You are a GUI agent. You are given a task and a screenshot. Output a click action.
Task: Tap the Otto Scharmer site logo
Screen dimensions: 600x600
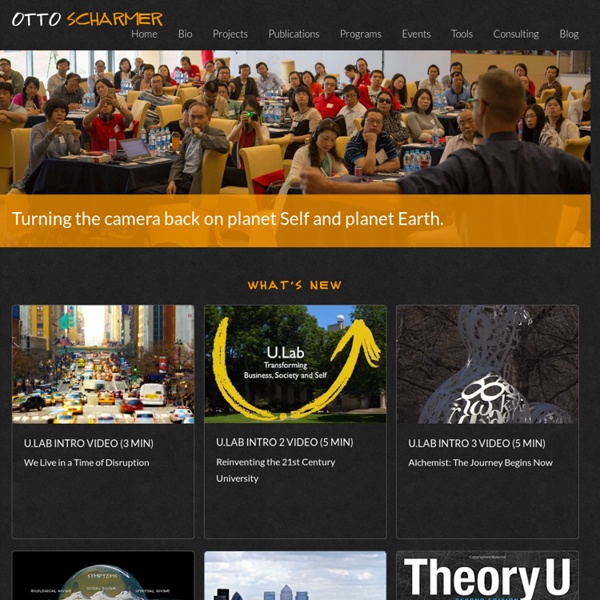[87, 18]
